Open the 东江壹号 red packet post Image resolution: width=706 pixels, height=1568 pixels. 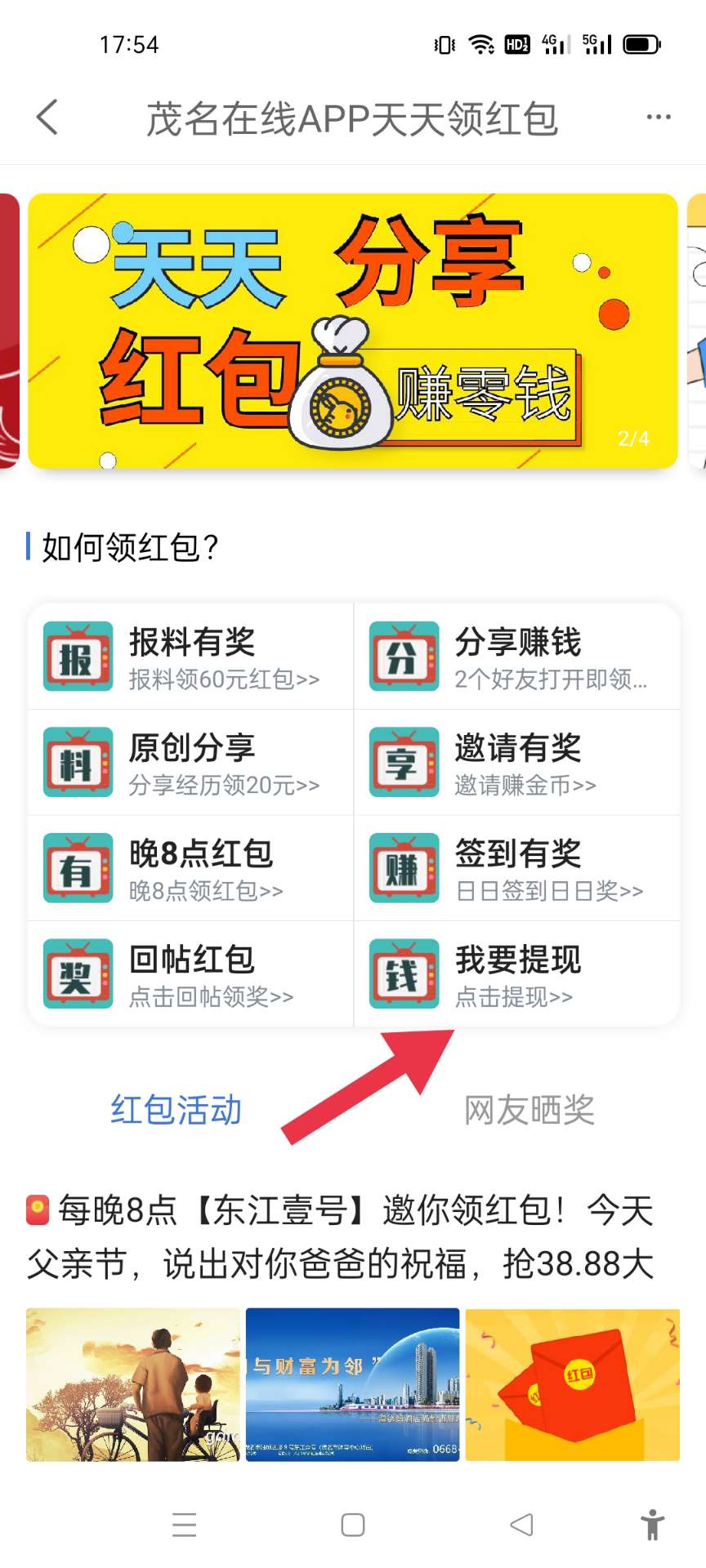click(340, 1236)
